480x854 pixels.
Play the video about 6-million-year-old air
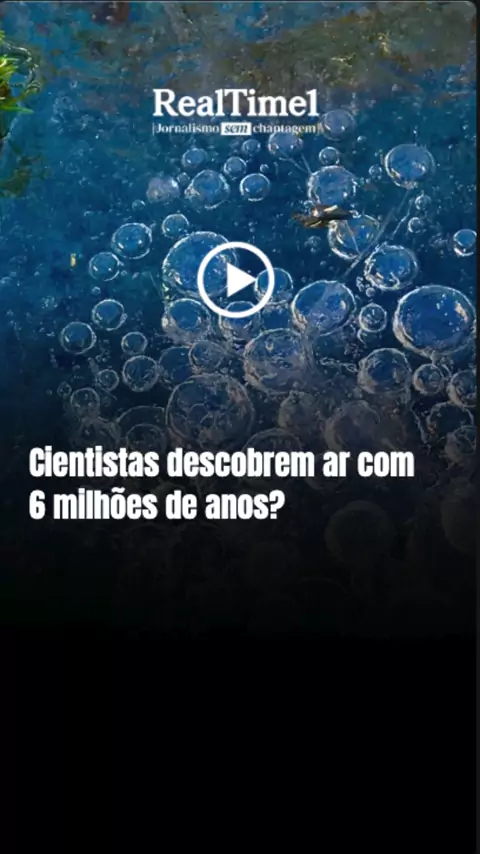(x=236, y=280)
